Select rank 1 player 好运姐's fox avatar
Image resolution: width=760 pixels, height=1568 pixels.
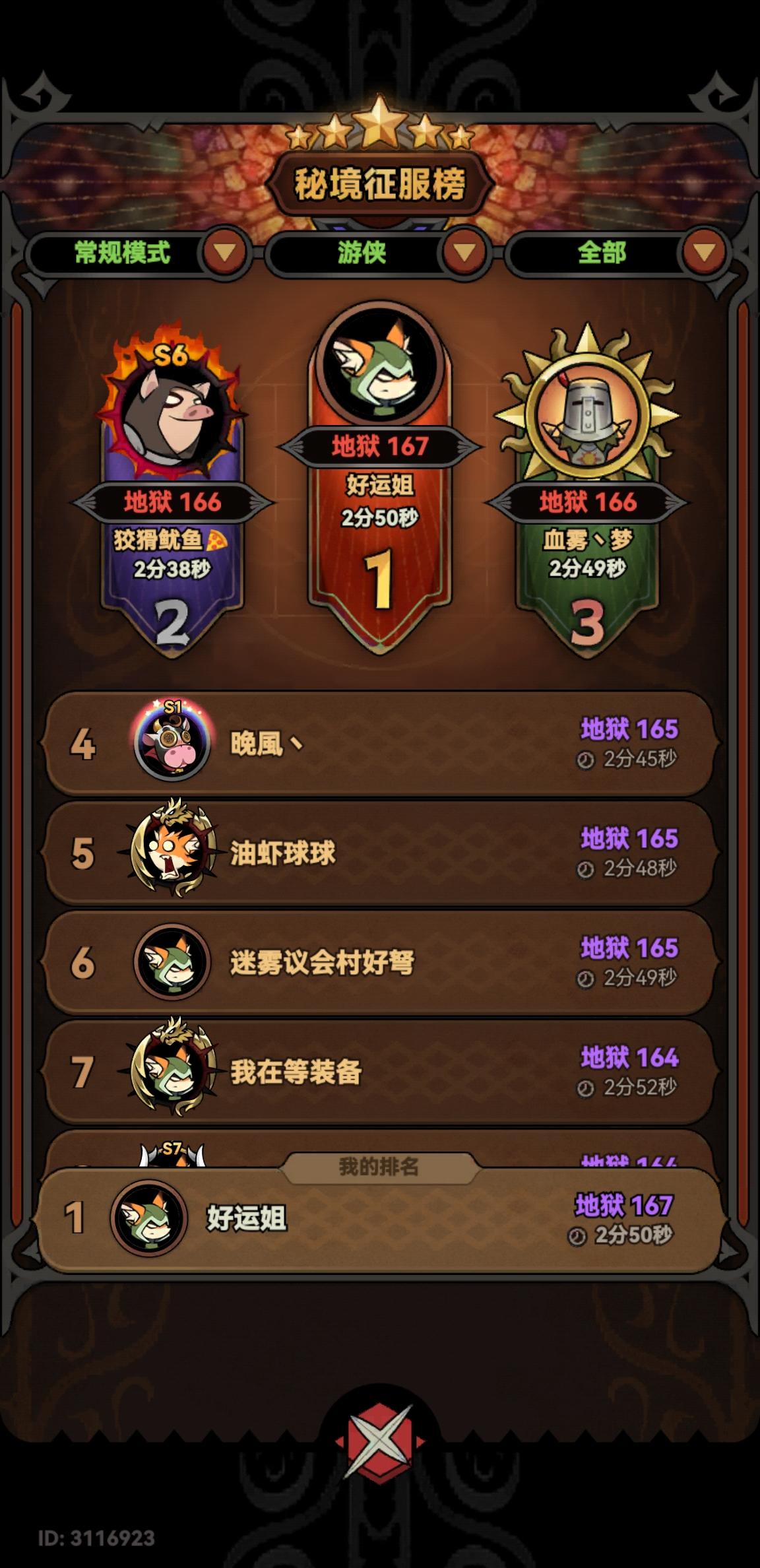point(379,370)
